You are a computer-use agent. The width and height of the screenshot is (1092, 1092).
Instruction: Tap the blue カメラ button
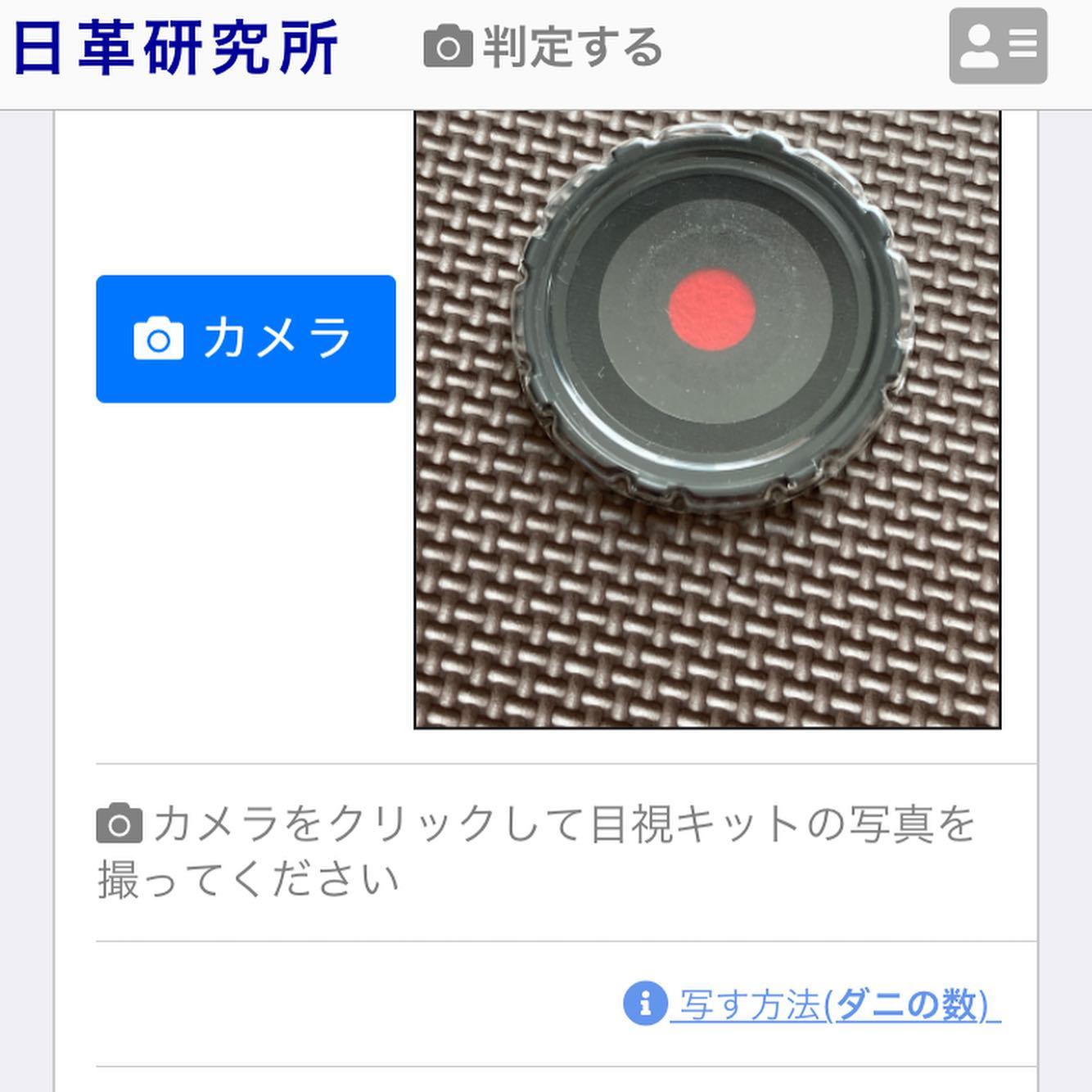(x=246, y=339)
